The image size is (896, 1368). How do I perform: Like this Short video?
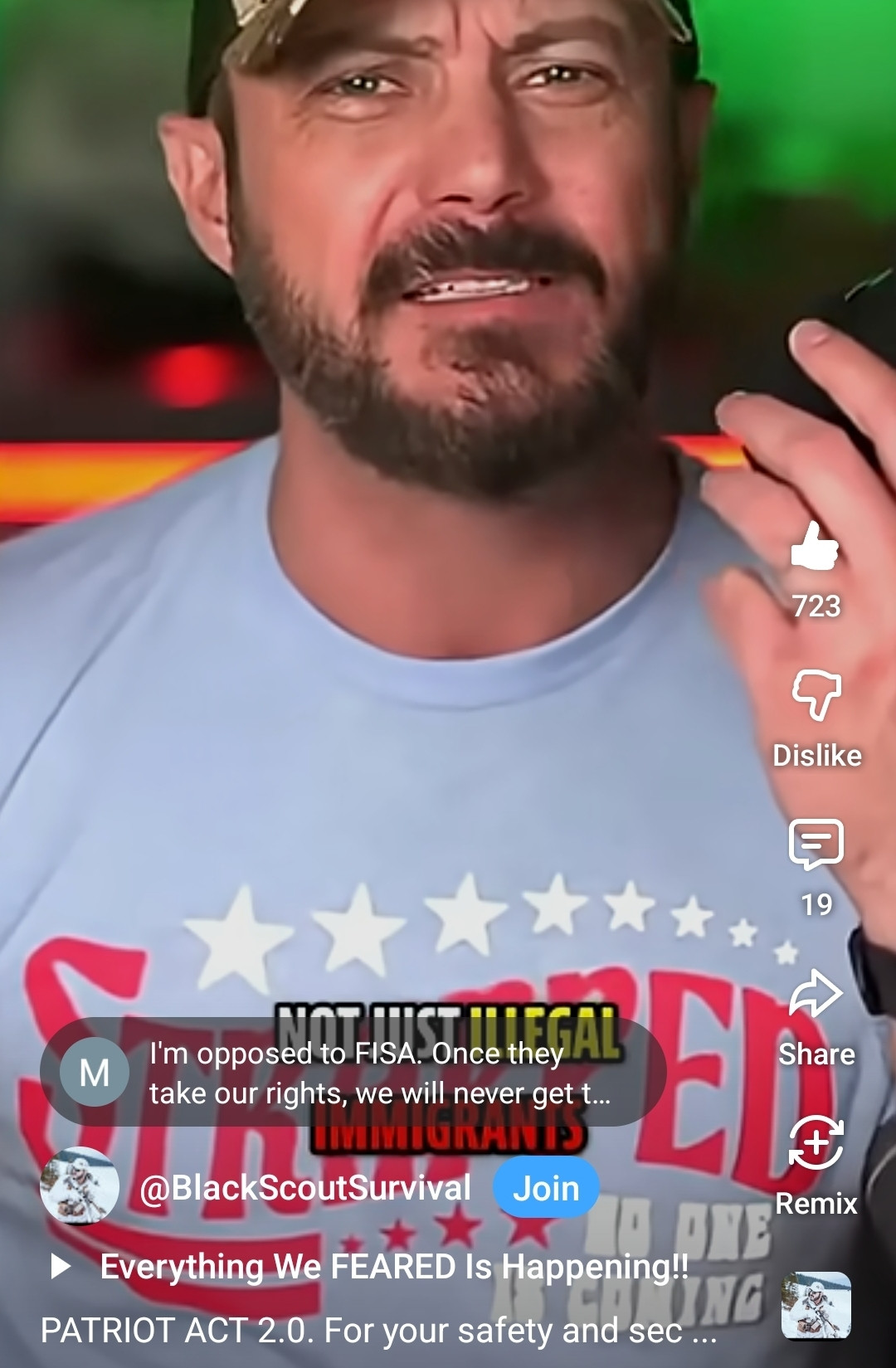816,547
